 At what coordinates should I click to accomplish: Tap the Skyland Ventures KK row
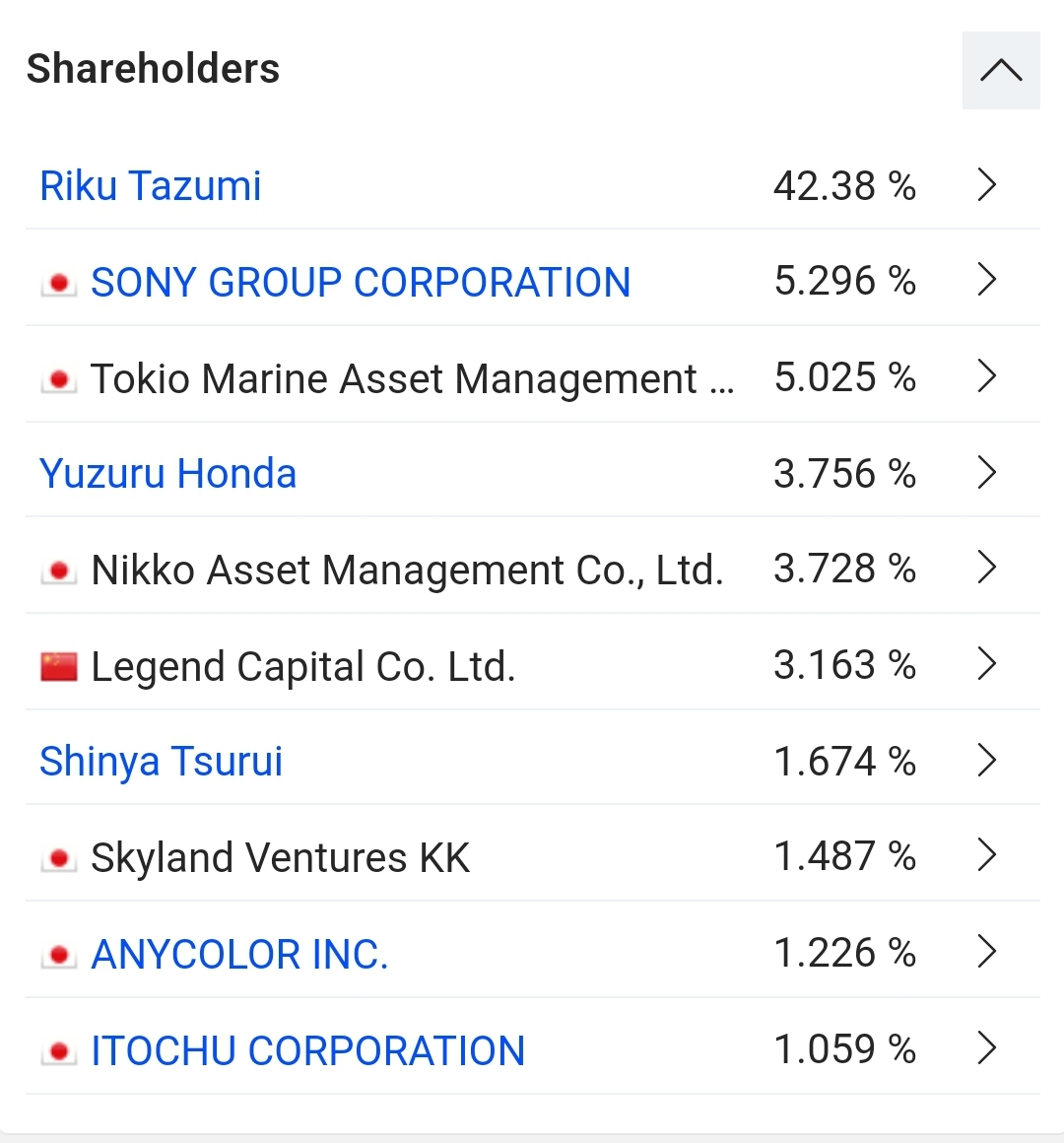point(280,858)
